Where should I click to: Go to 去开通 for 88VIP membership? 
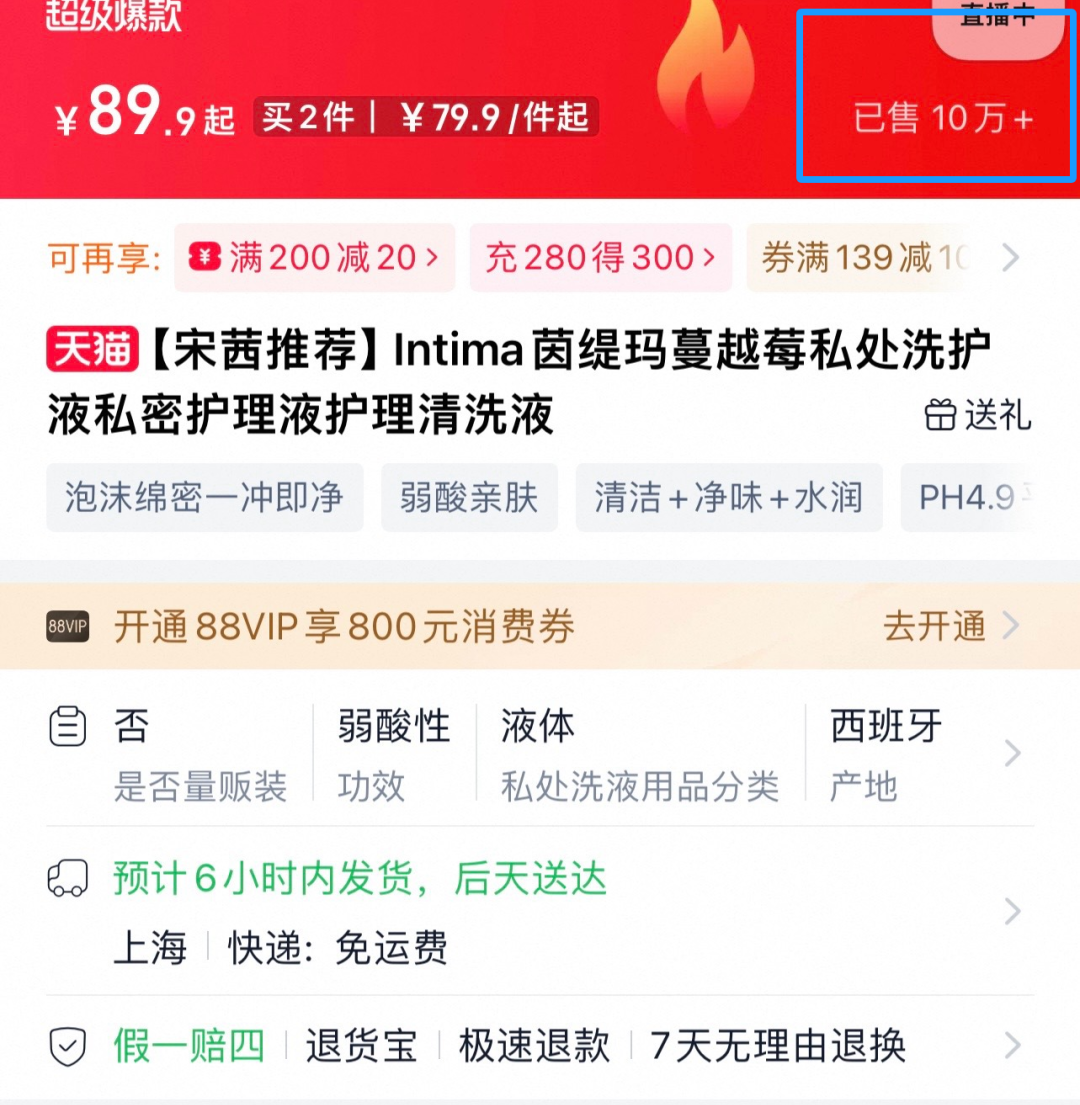[x=950, y=627]
